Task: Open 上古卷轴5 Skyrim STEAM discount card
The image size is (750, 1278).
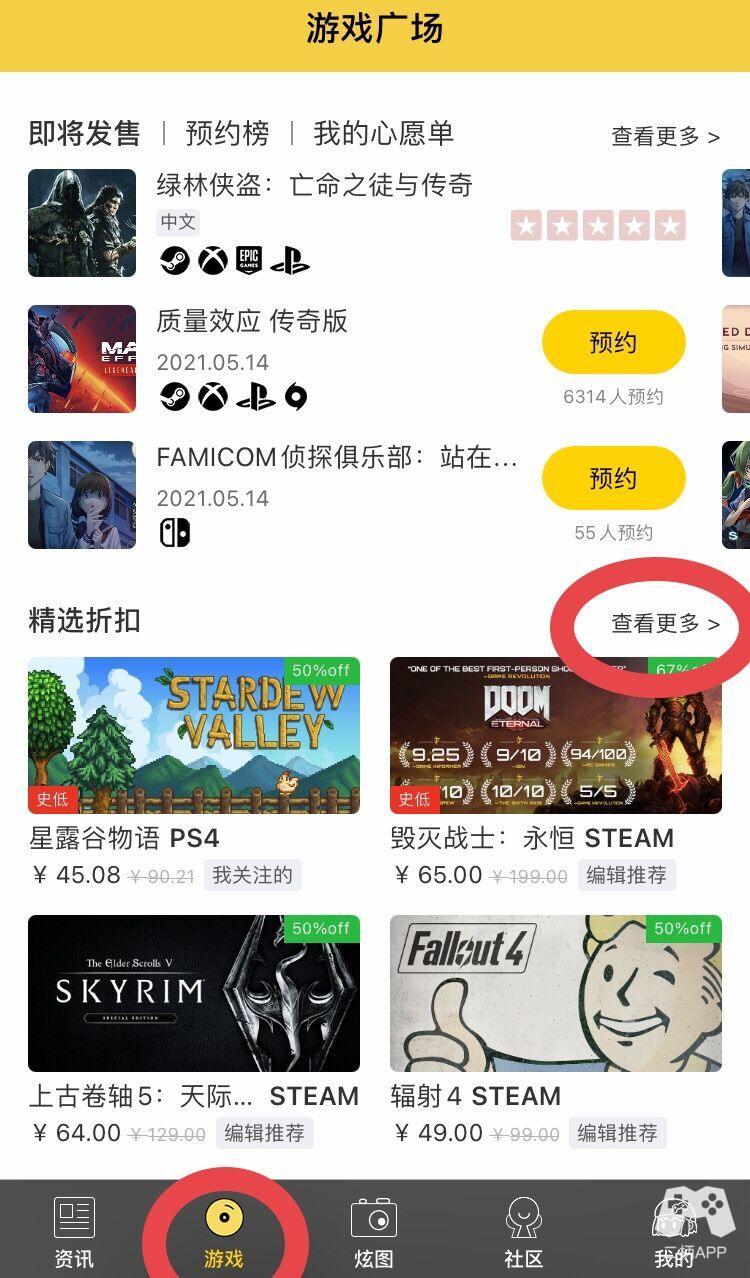Action: [x=194, y=993]
